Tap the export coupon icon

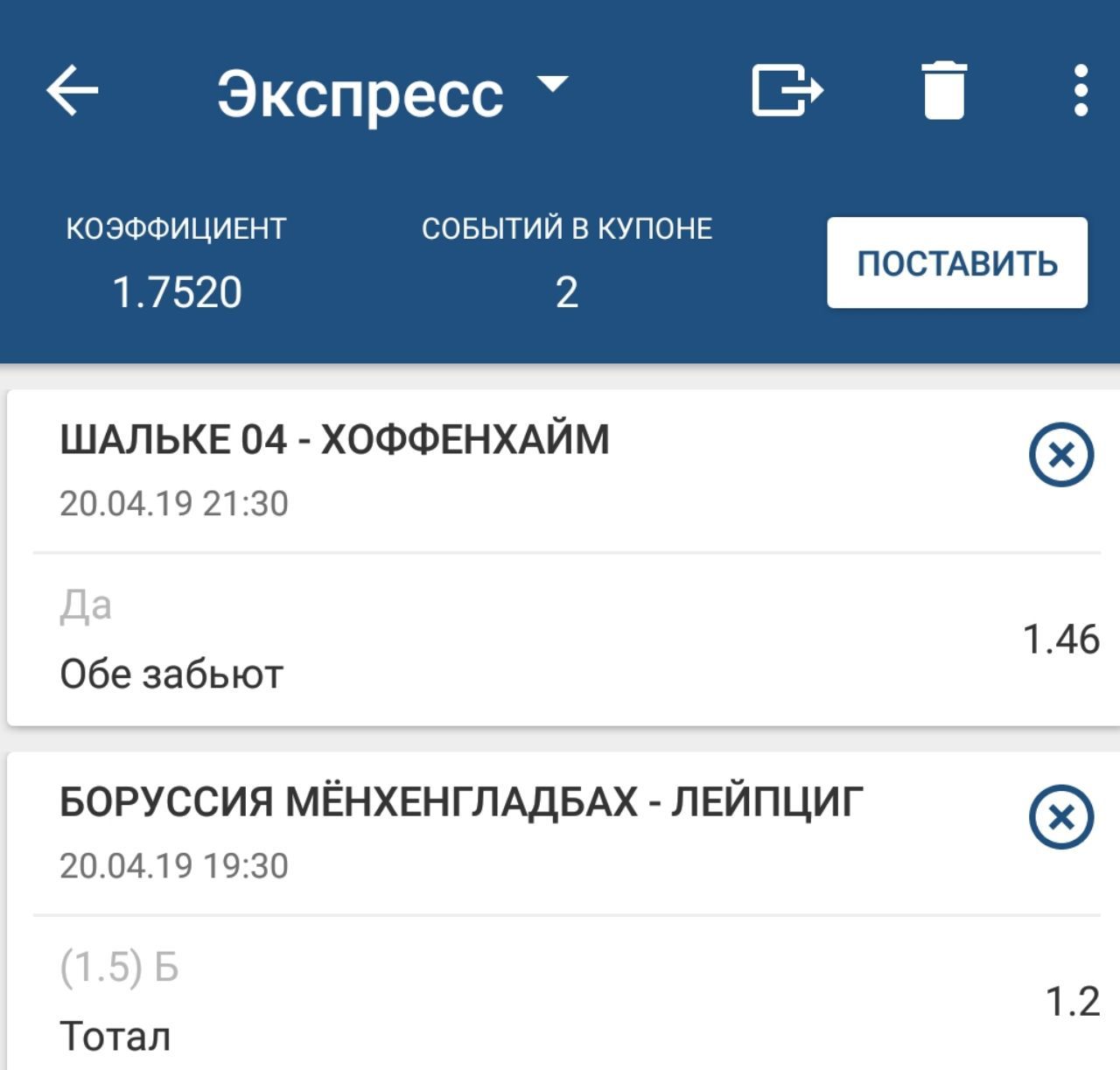pos(787,90)
